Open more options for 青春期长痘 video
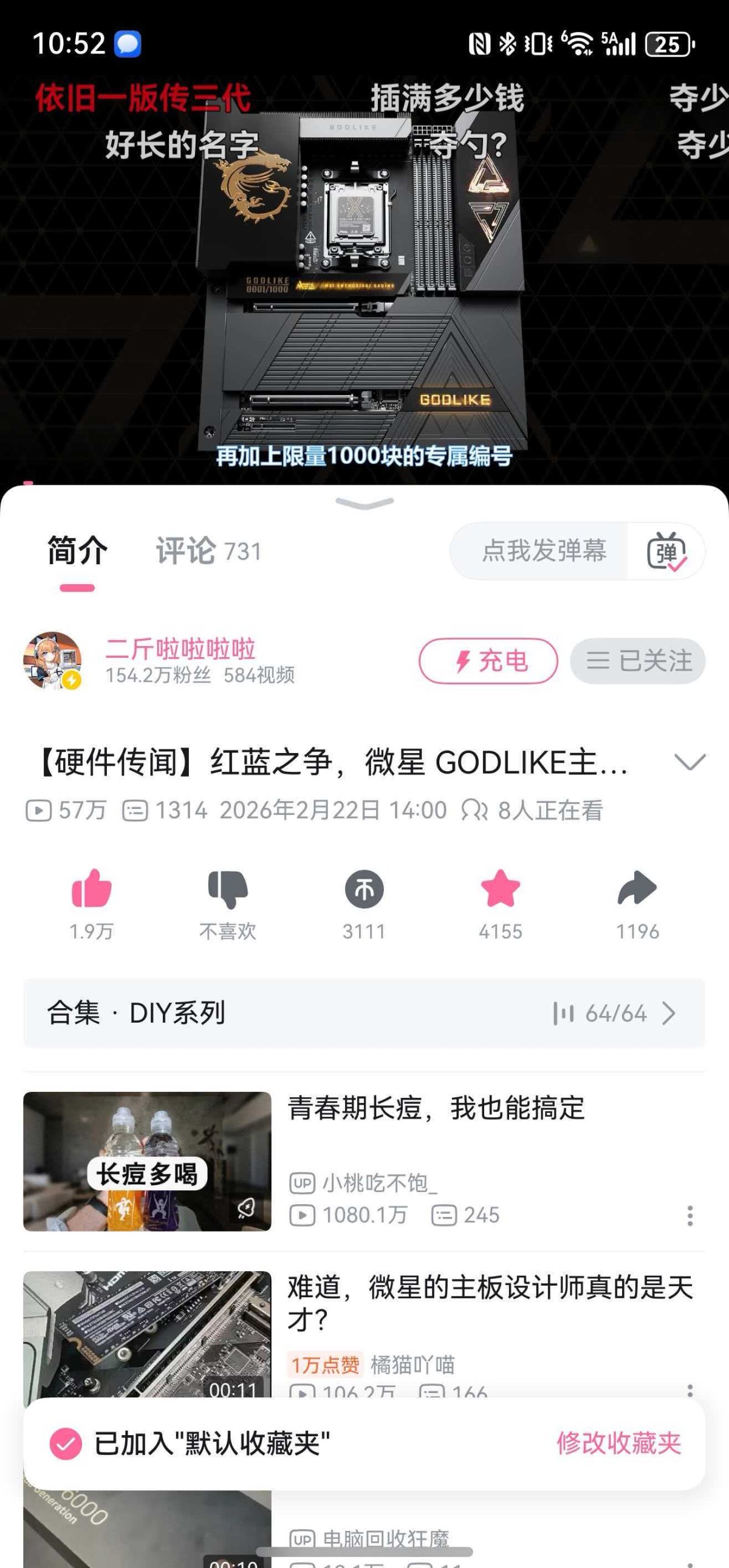The height and width of the screenshot is (1568, 729). tap(690, 1216)
